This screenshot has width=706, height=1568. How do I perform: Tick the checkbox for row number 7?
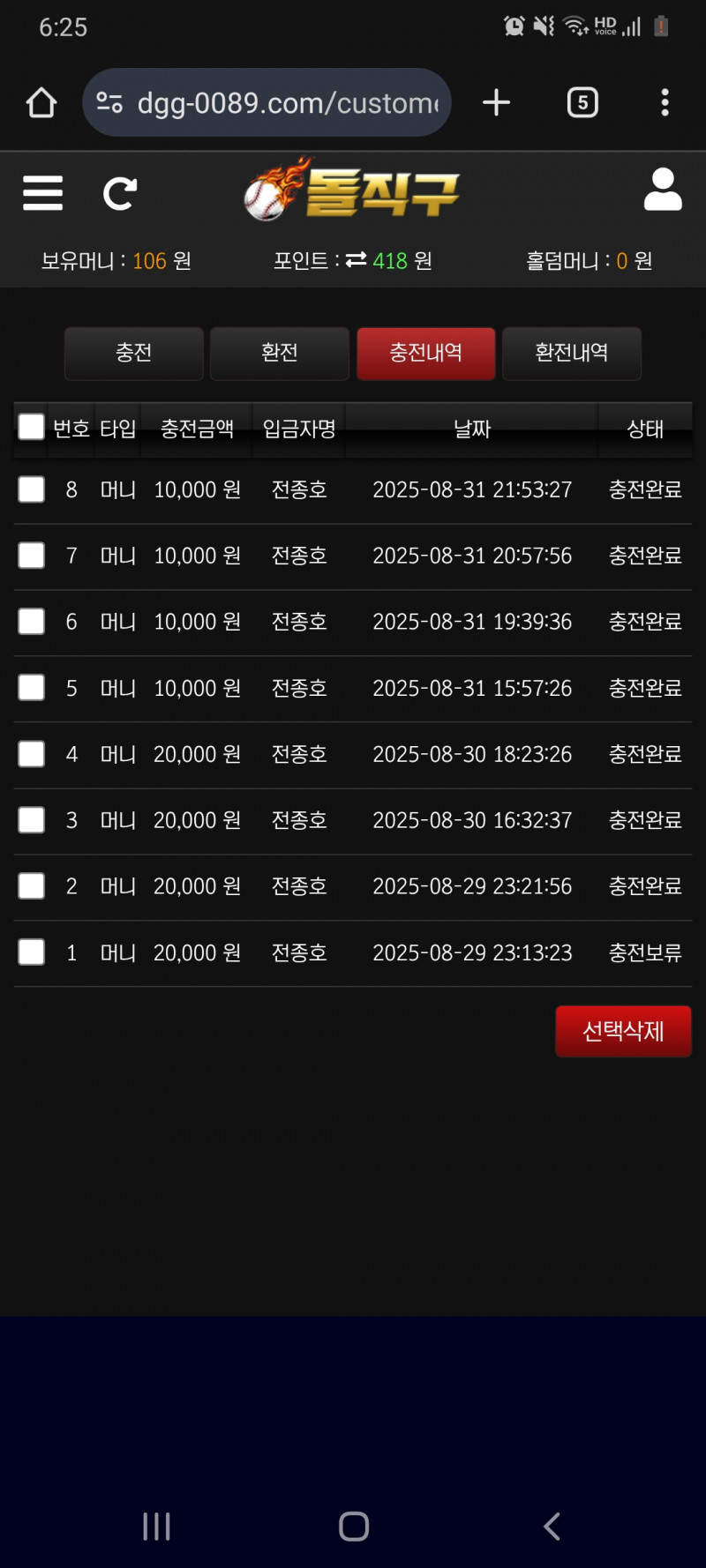(x=32, y=556)
